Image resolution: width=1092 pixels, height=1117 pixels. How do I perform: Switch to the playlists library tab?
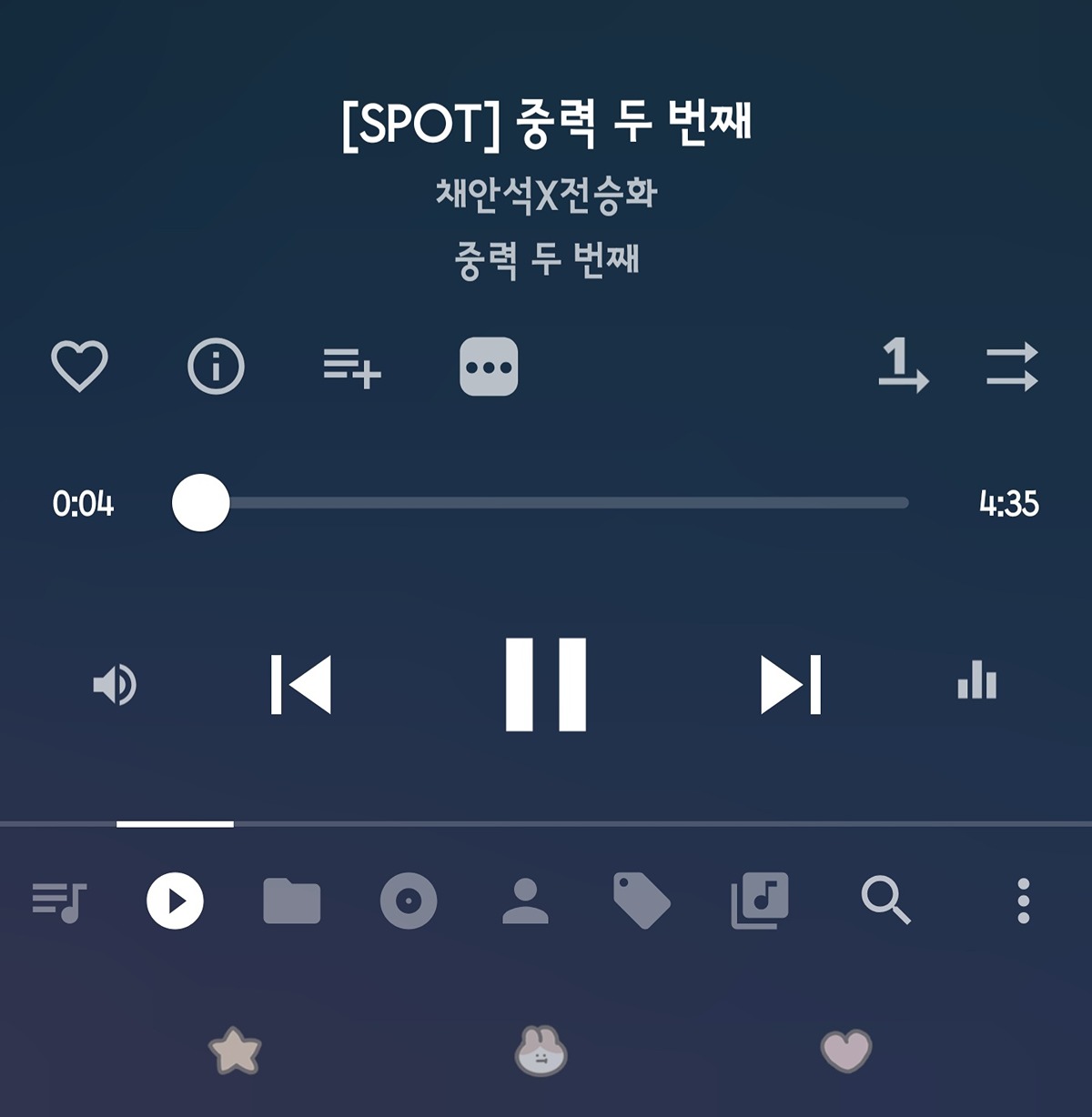tap(760, 901)
